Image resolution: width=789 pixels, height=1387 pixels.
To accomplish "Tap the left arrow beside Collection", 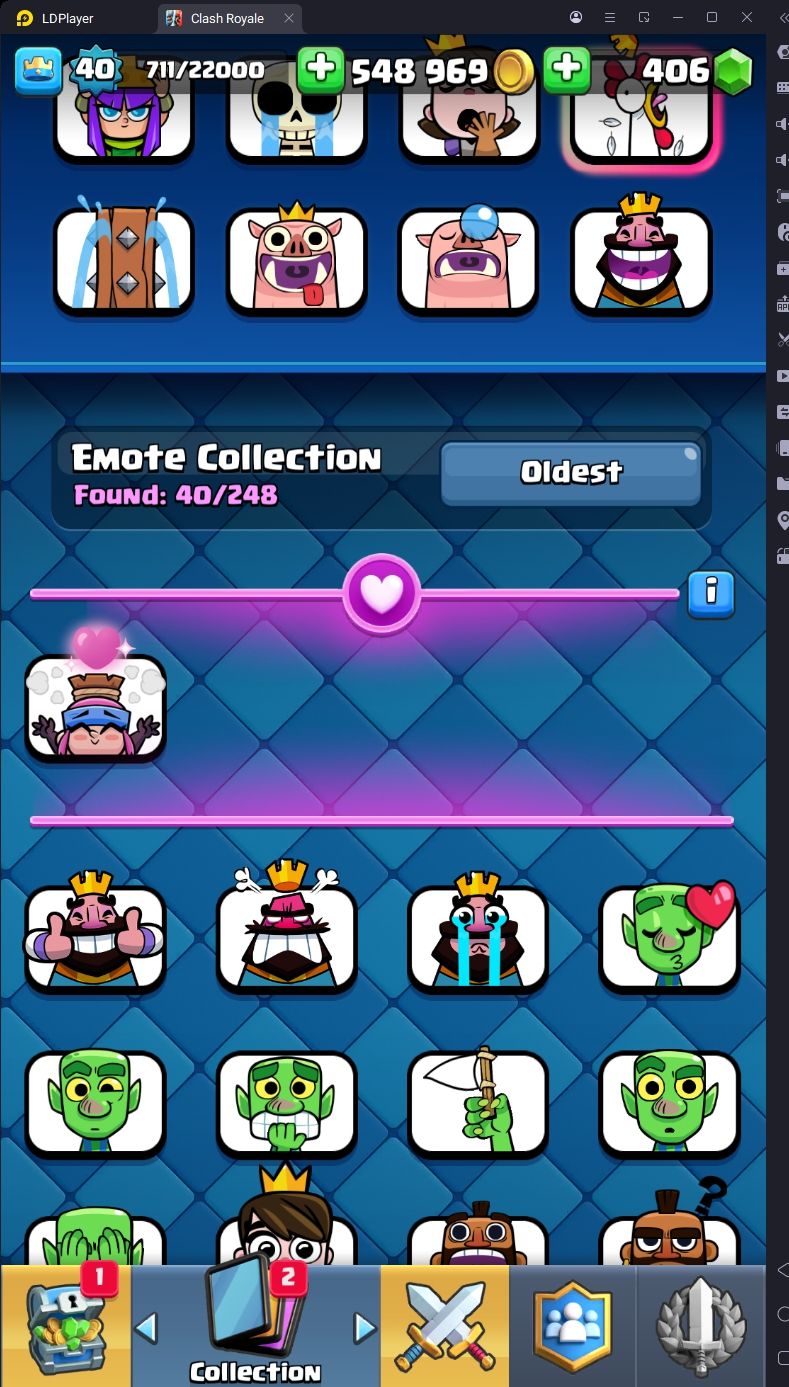I will [146, 1328].
